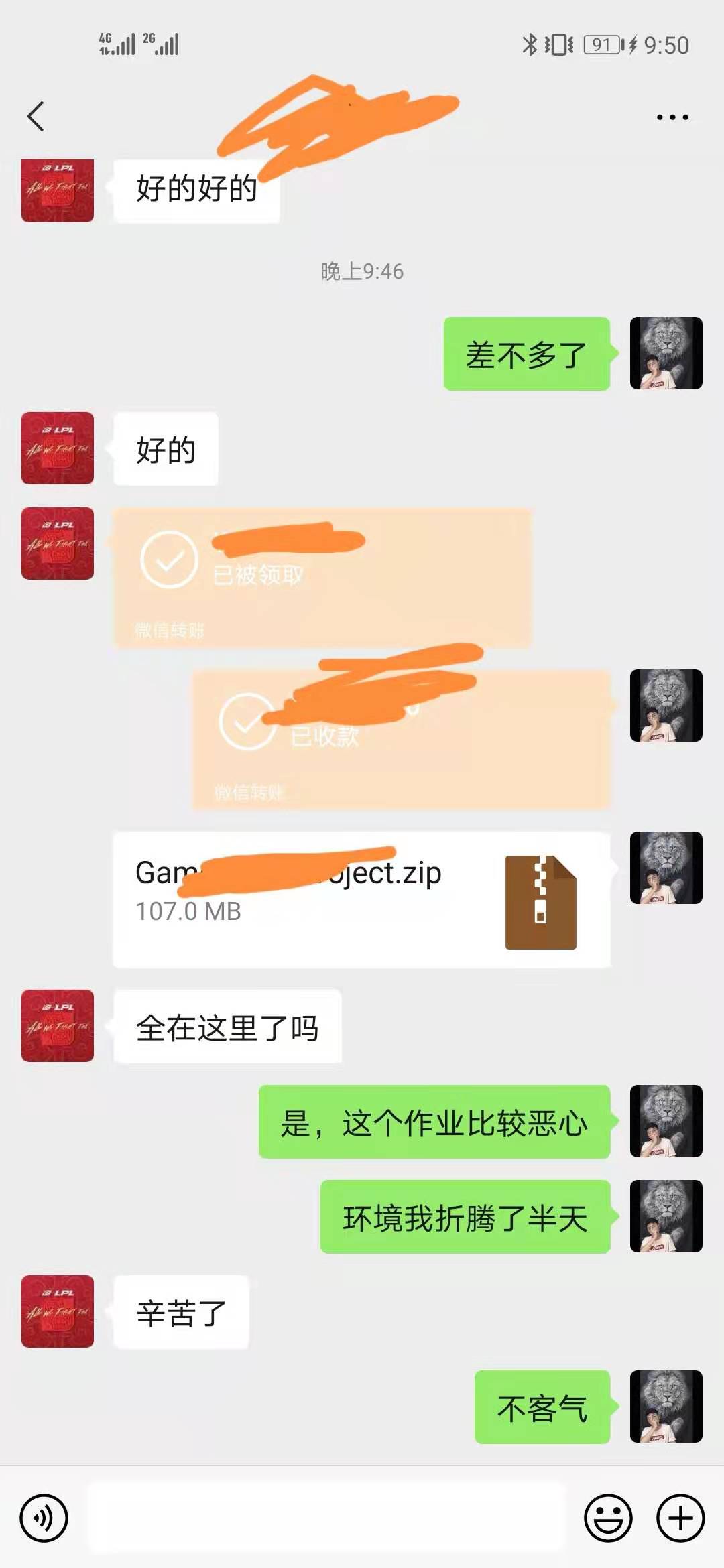Switch to voice message input

click(x=44, y=1518)
